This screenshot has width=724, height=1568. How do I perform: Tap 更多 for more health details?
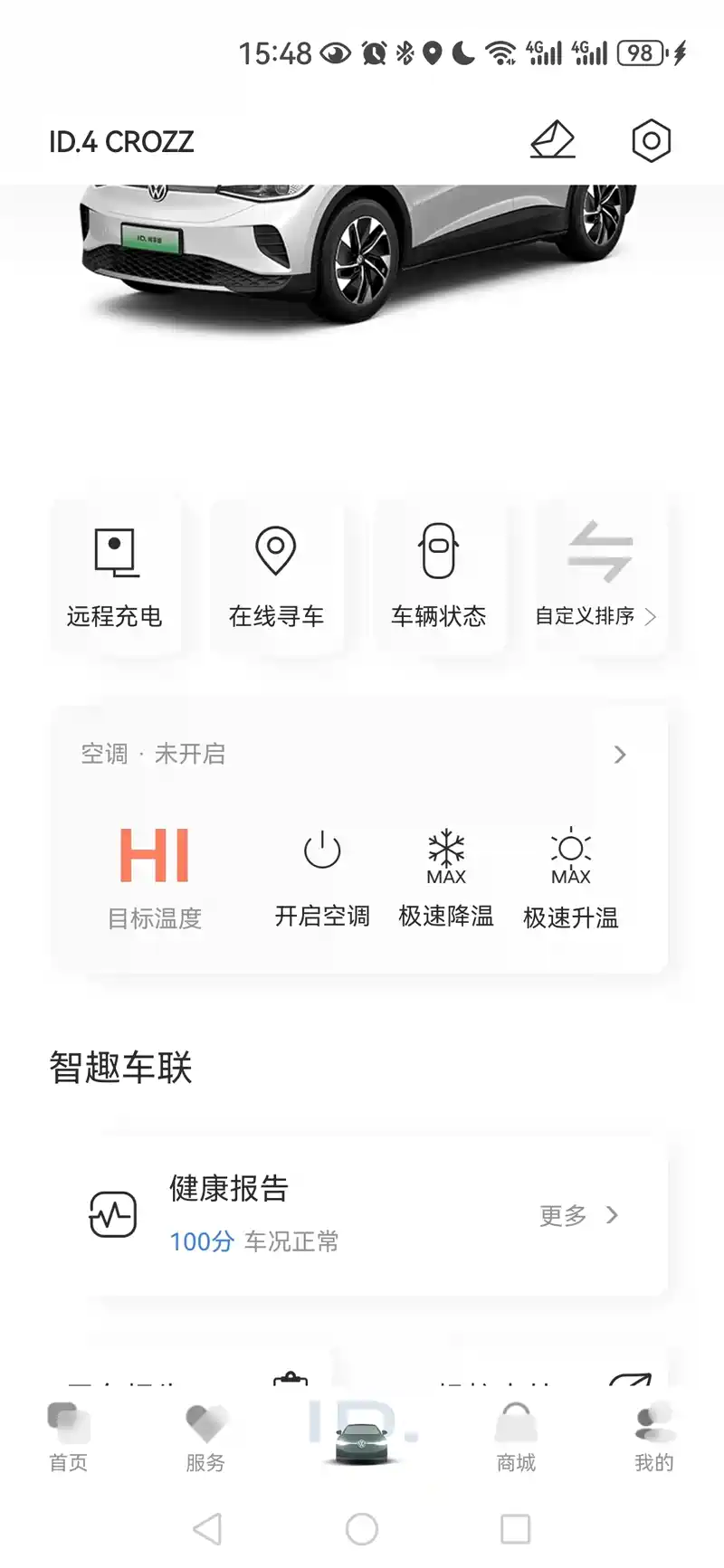[x=577, y=1215]
